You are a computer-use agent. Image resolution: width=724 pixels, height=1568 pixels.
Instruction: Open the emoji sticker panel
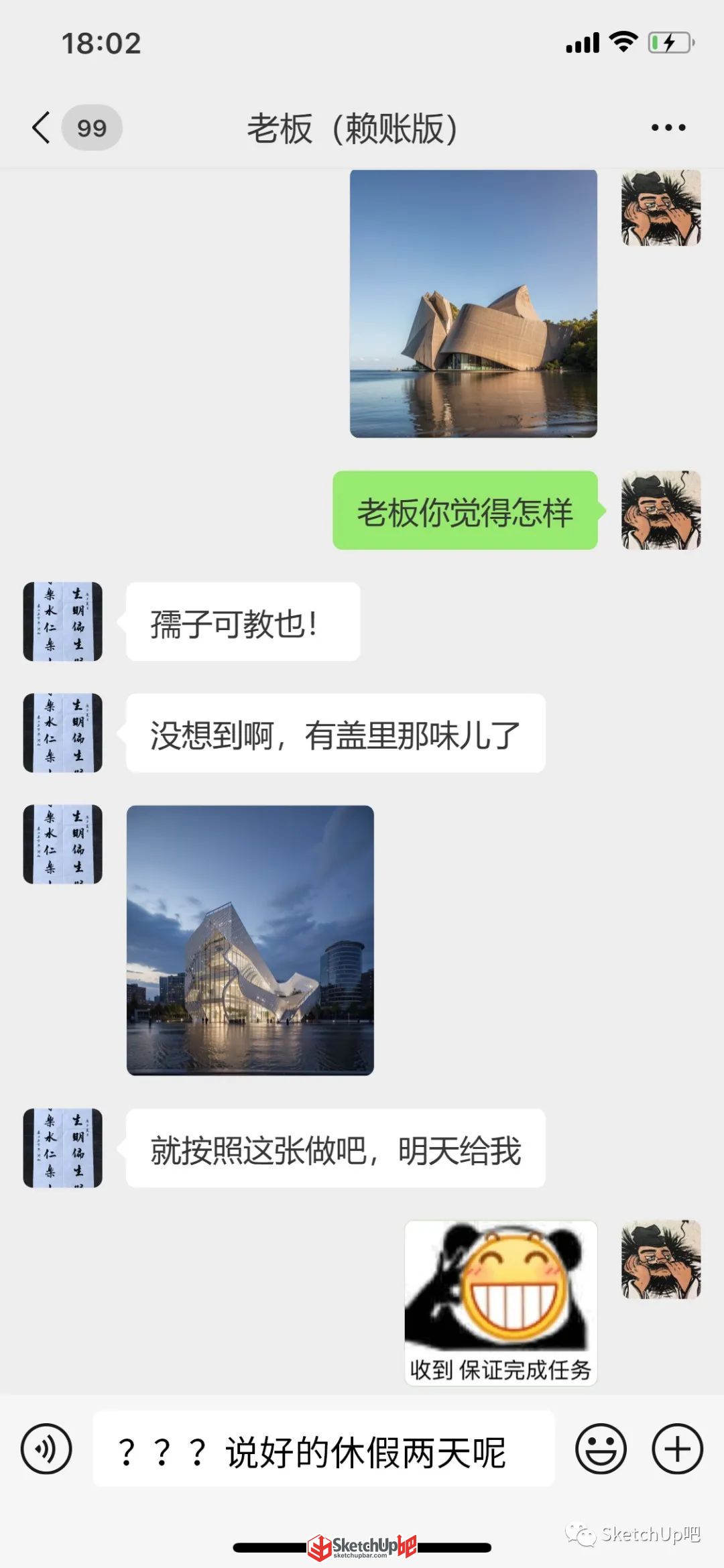tap(601, 1448)
